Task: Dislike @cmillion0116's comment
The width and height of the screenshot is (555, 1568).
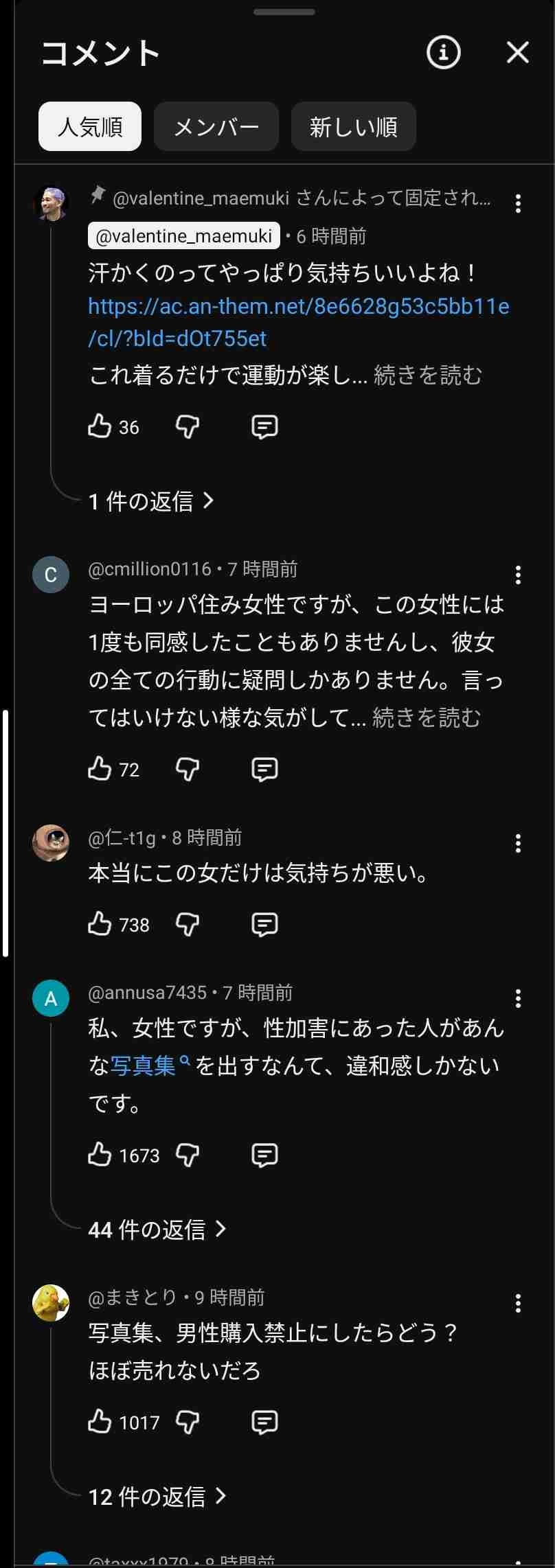Action: 186,769
